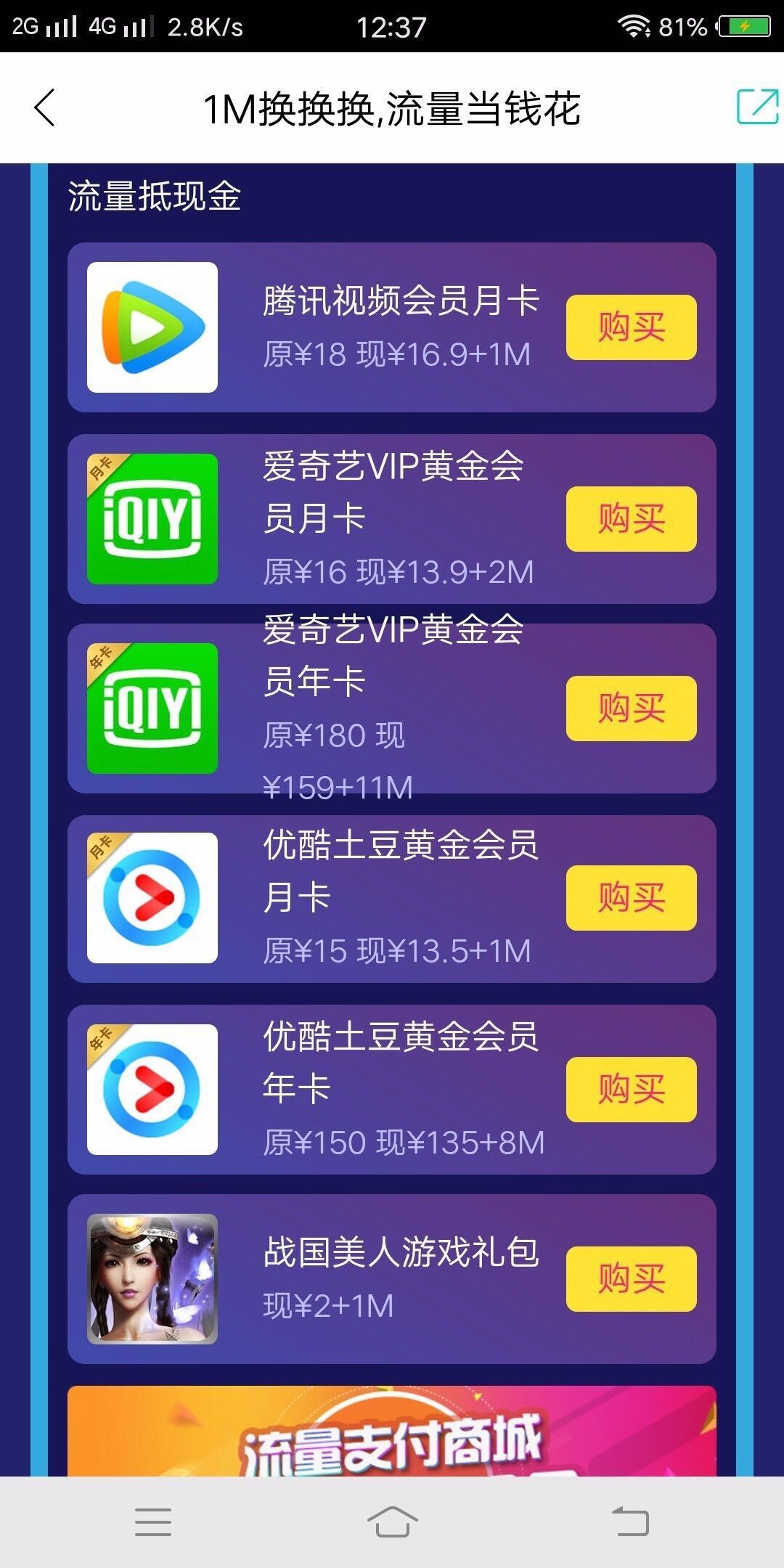
Task: Buy the 腾讯视频会员月卡
Action: click(631, 327)
